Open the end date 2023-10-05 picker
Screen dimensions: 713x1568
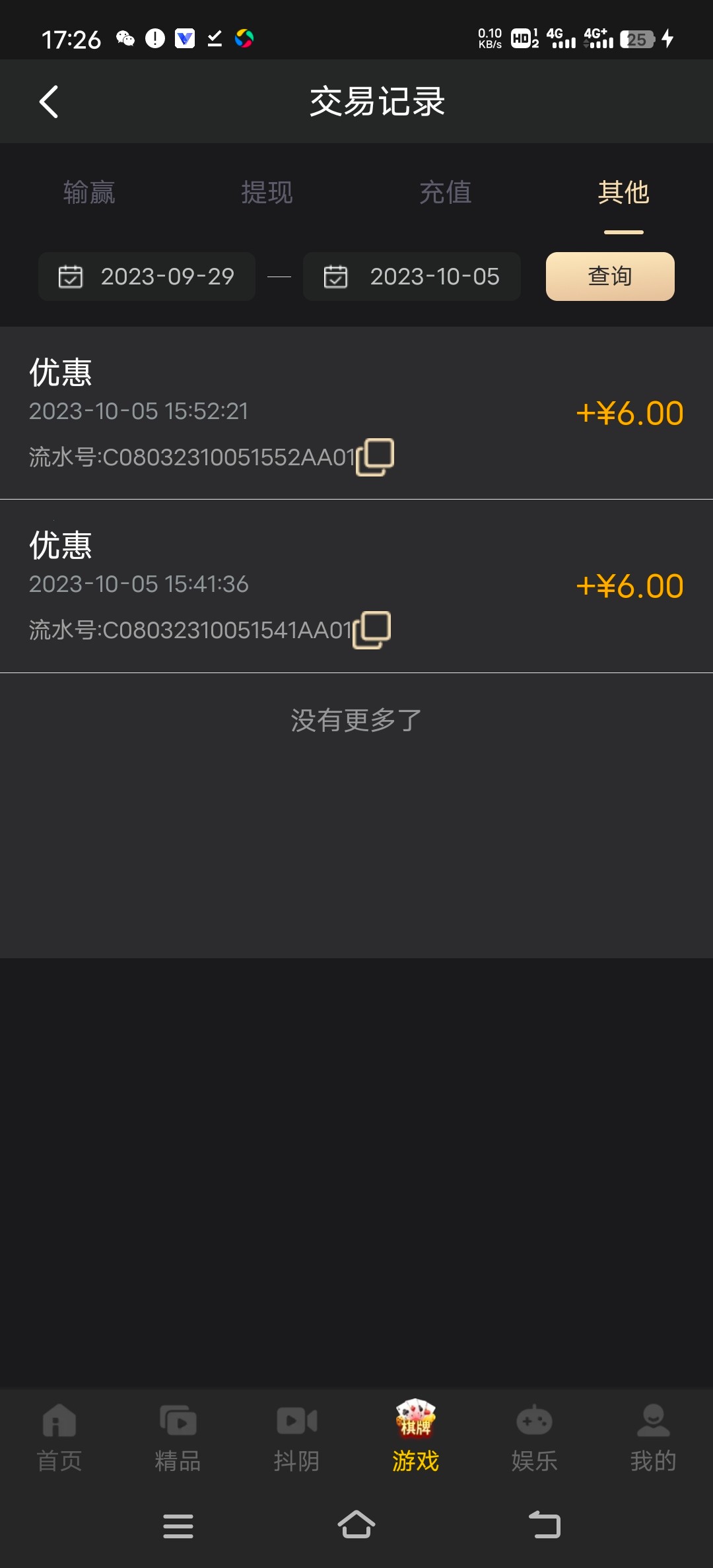point(411,277)
